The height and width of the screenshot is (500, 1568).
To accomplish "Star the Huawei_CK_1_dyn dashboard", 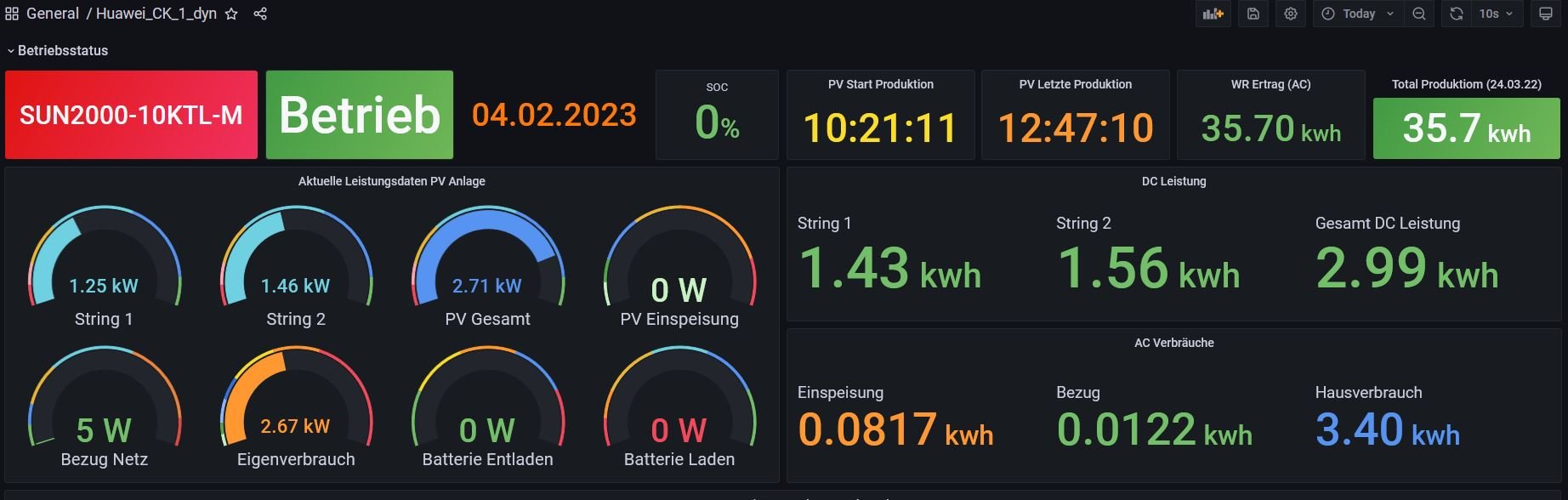I will tap(231, 14).
